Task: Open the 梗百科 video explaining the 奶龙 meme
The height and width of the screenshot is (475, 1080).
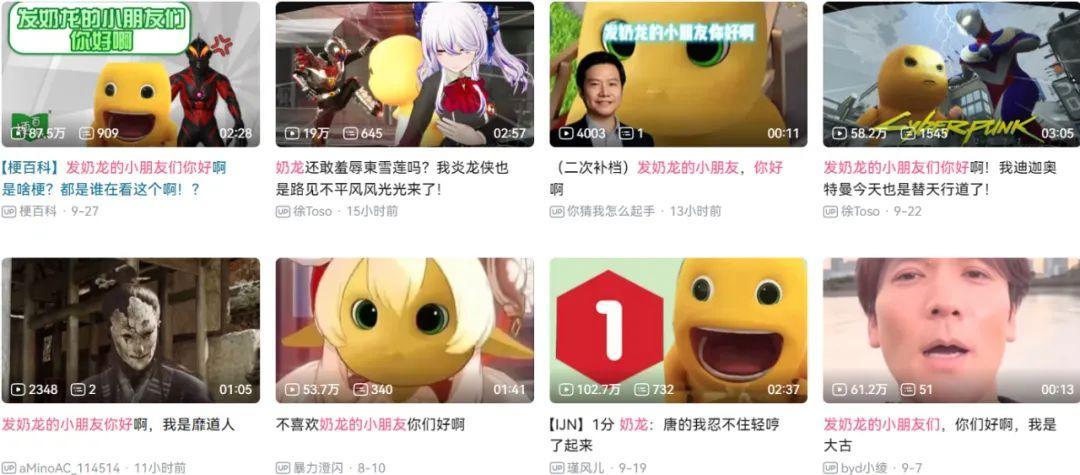Action: pos(130,75)
